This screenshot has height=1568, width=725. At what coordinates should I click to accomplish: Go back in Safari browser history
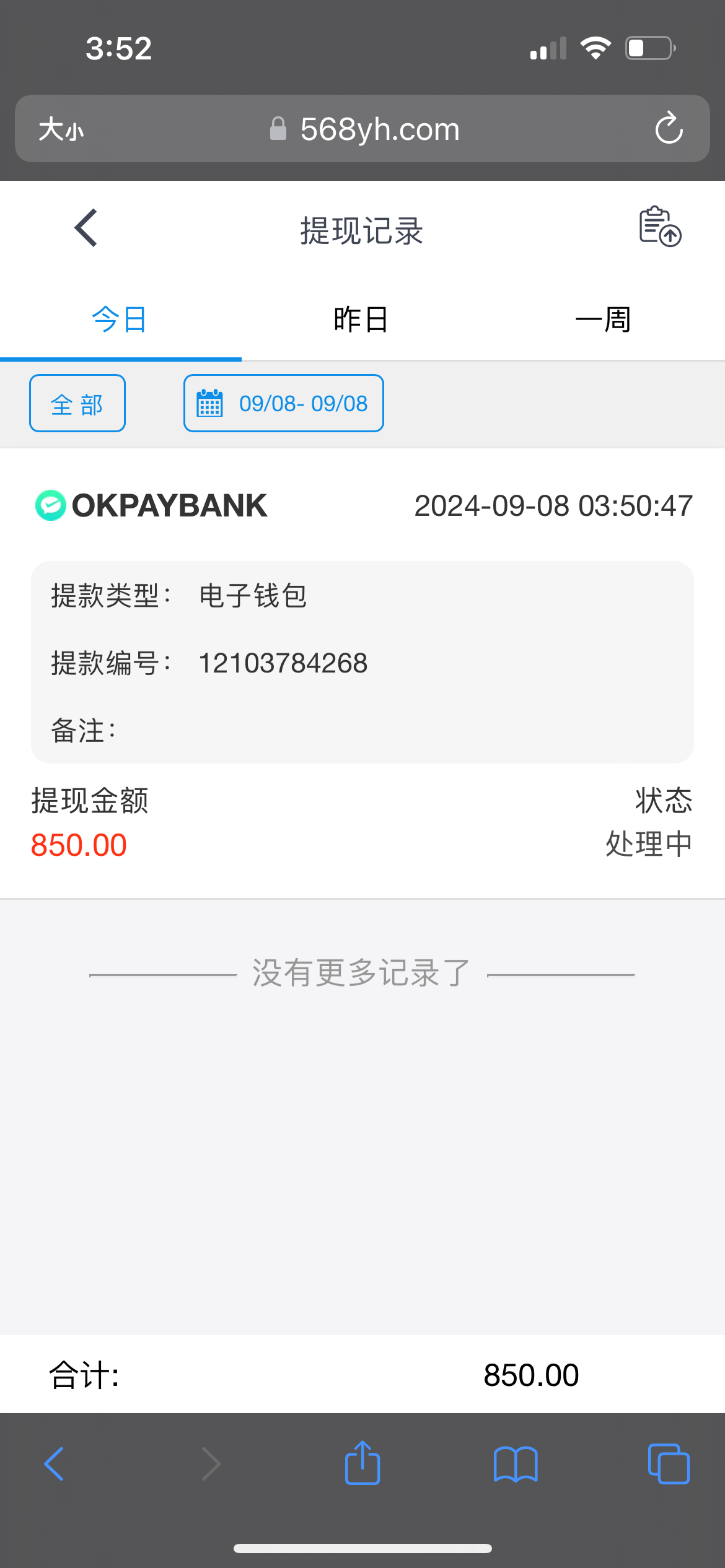[x=55, y=1463]
